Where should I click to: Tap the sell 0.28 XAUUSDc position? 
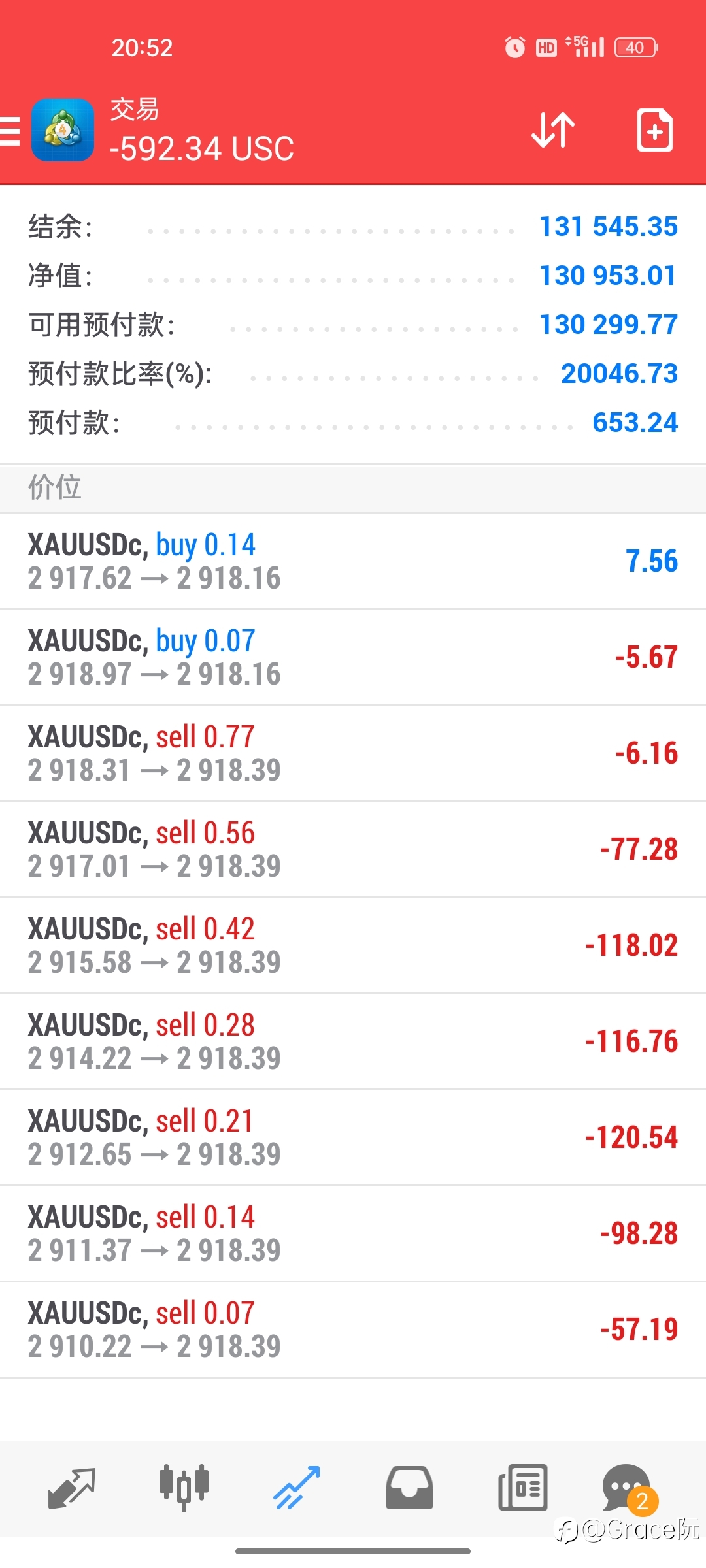353,1042
